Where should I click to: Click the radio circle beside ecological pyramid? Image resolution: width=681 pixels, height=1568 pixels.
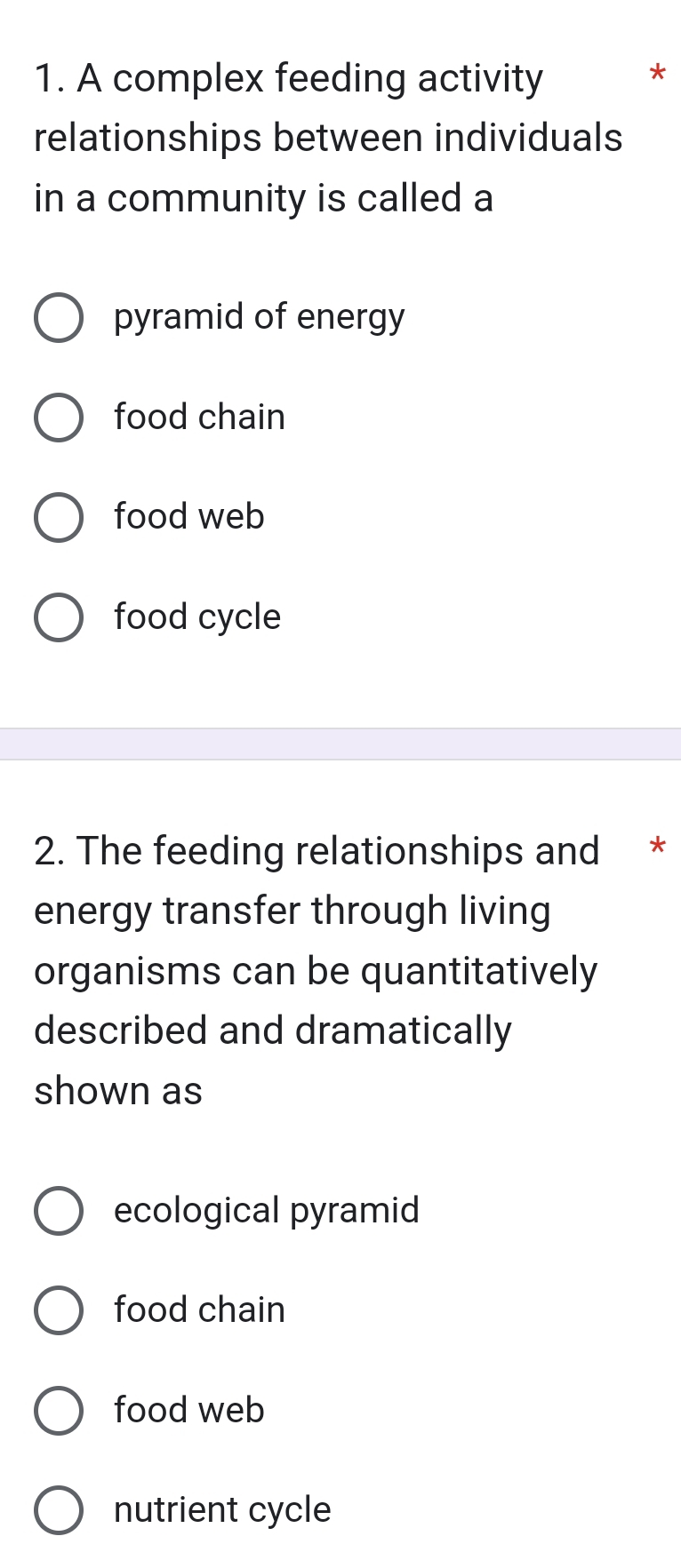(x=60, y=1211)
